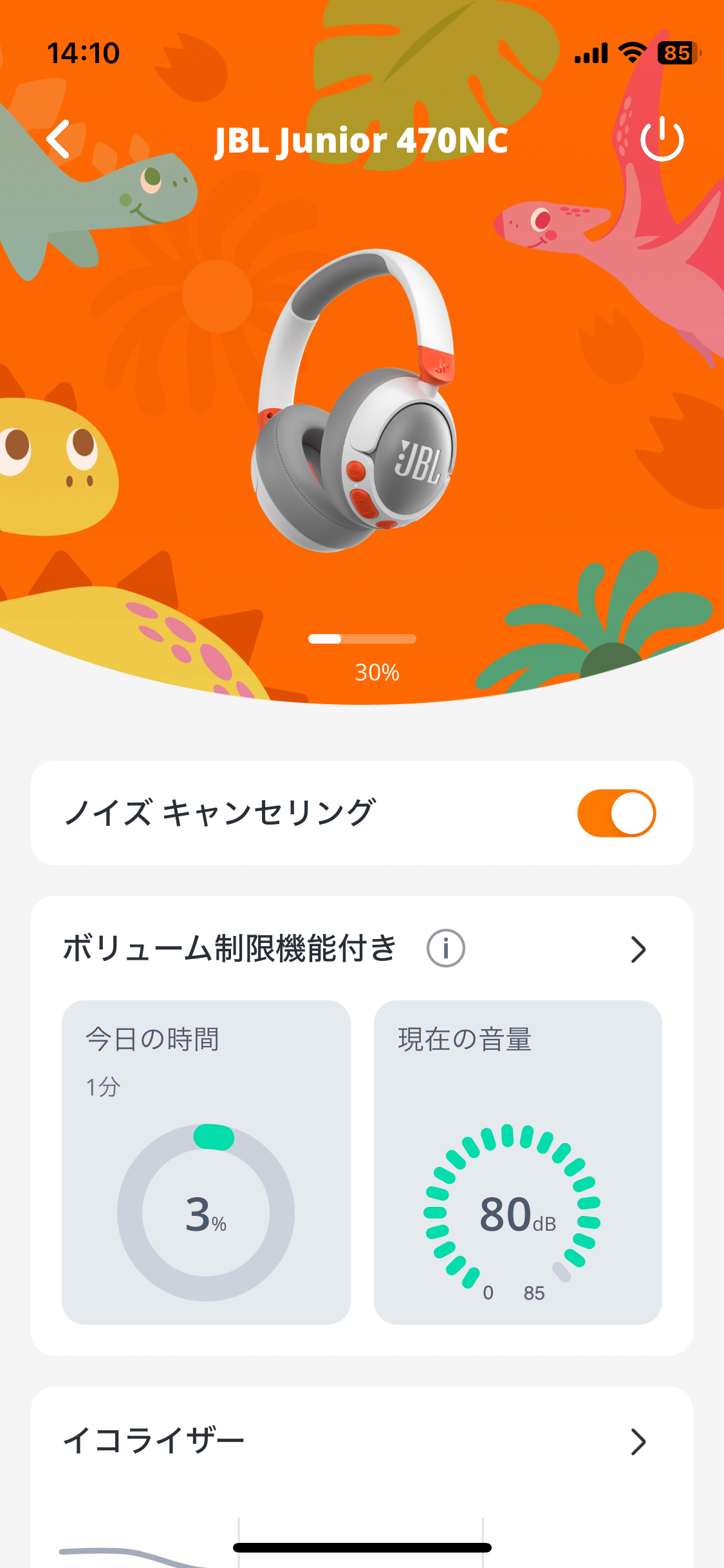Image resolution: width=724 pixels, height=1568 pixels.
Task: Open info icon next to ボリューム制限機能付き
Action: click(445, 948)
